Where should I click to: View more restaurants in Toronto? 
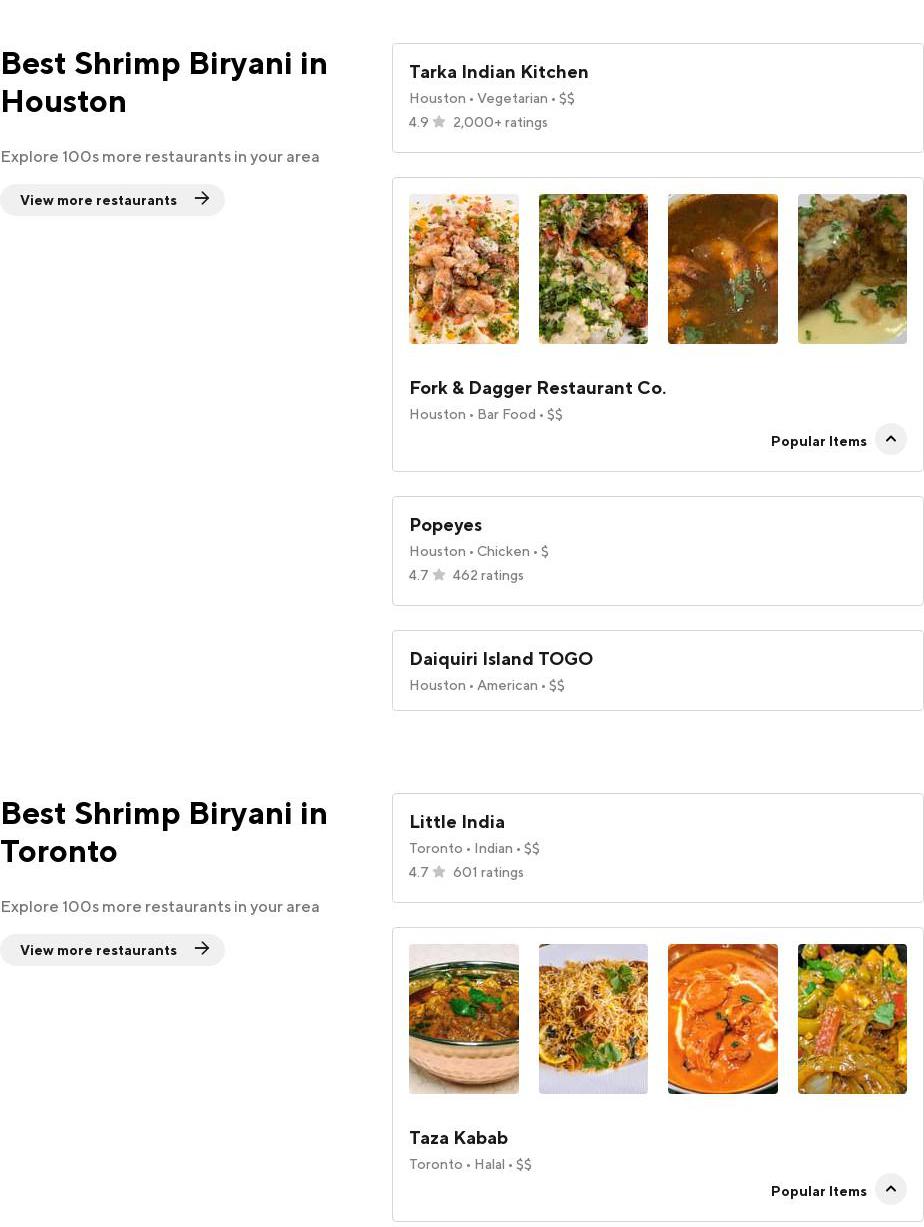[112, 950]
